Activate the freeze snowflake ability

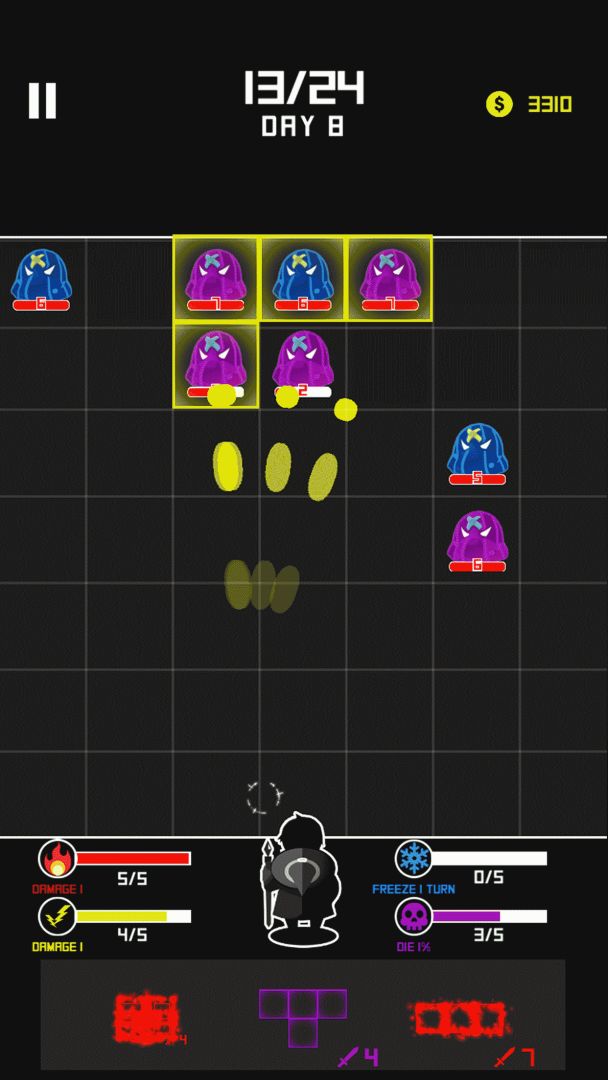(x=413, y=858)
